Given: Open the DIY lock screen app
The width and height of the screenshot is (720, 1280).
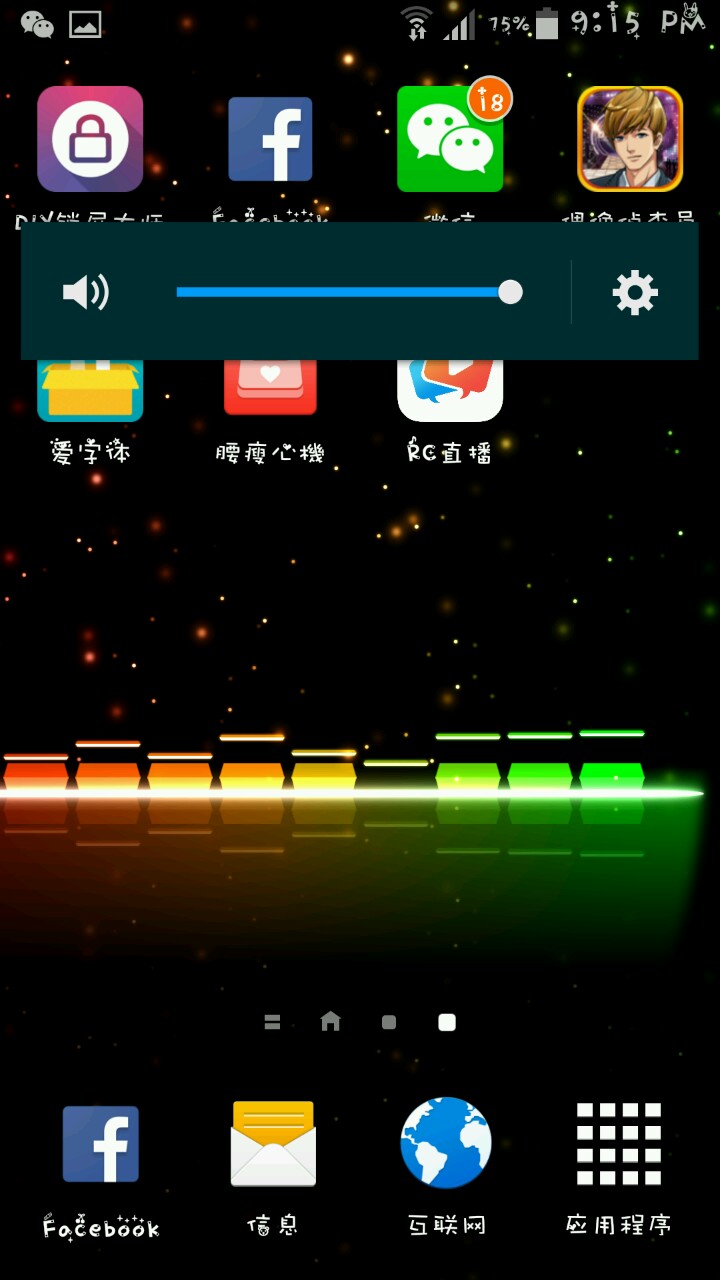Looking at the screenshot, I should click(90, 139).
